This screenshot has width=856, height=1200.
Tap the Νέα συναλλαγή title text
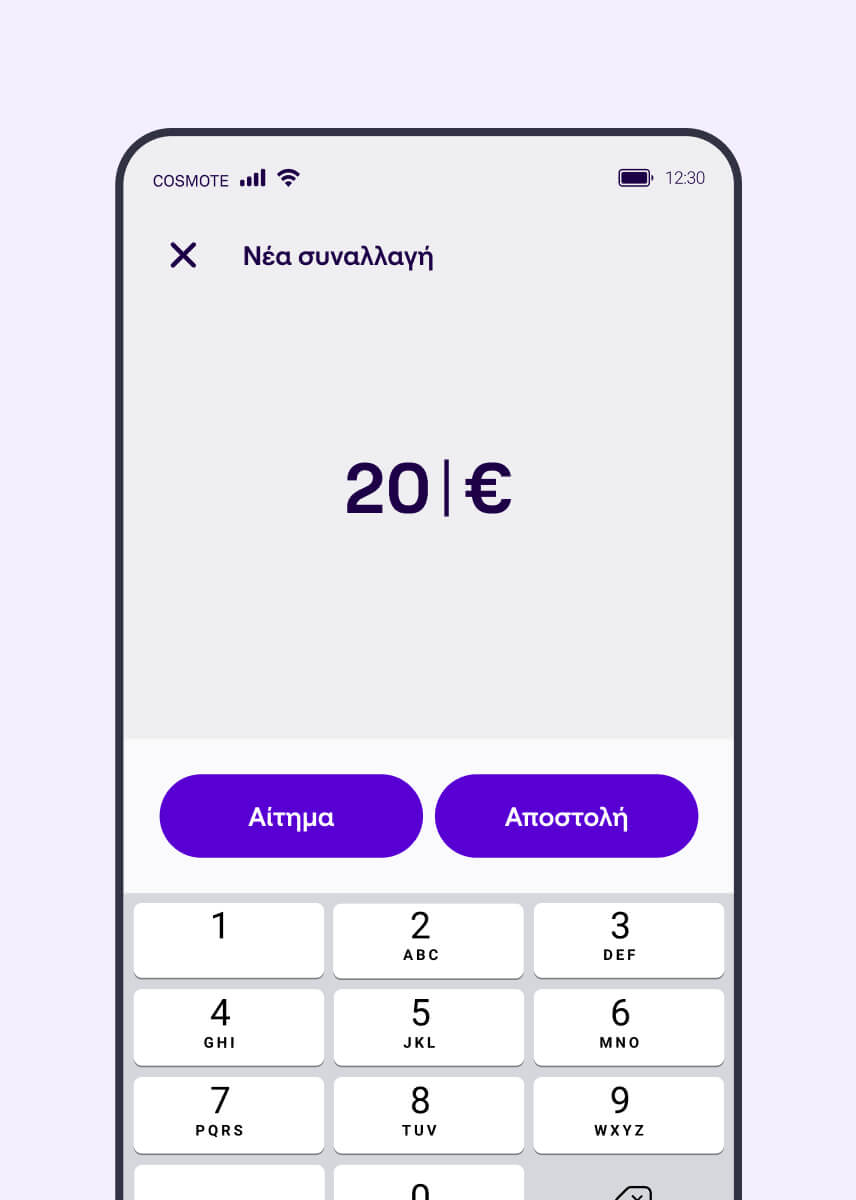point(338,256)
